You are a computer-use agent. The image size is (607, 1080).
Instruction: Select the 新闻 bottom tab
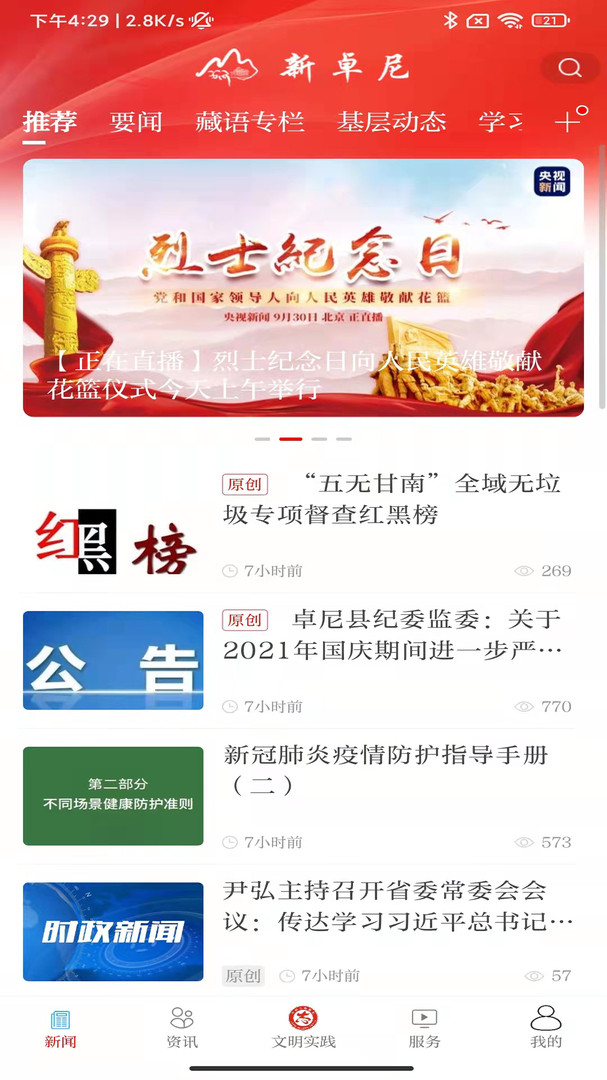tap(60, 1027)
